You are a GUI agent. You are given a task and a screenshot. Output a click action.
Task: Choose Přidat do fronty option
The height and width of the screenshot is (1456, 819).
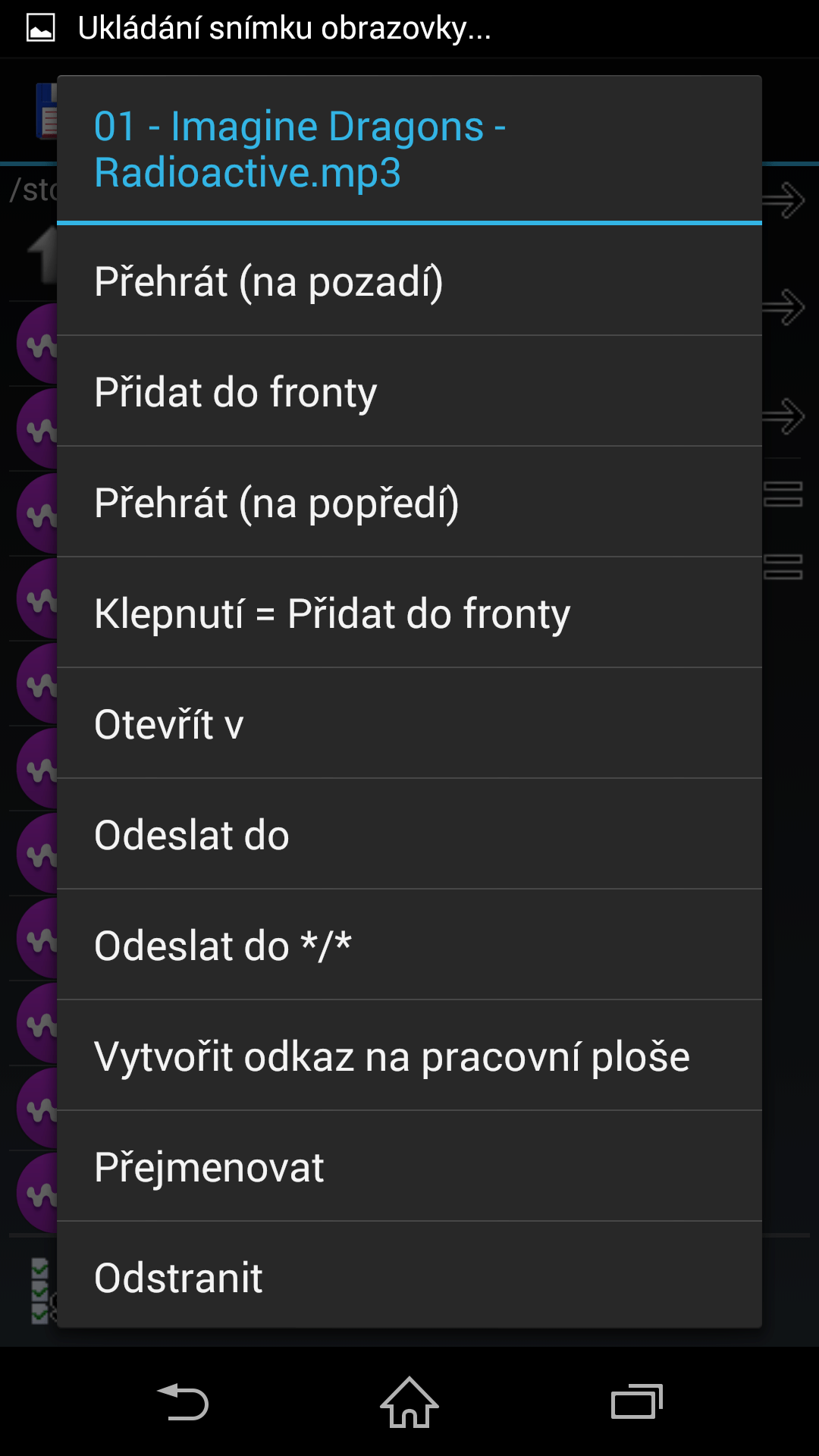[409, 391]
